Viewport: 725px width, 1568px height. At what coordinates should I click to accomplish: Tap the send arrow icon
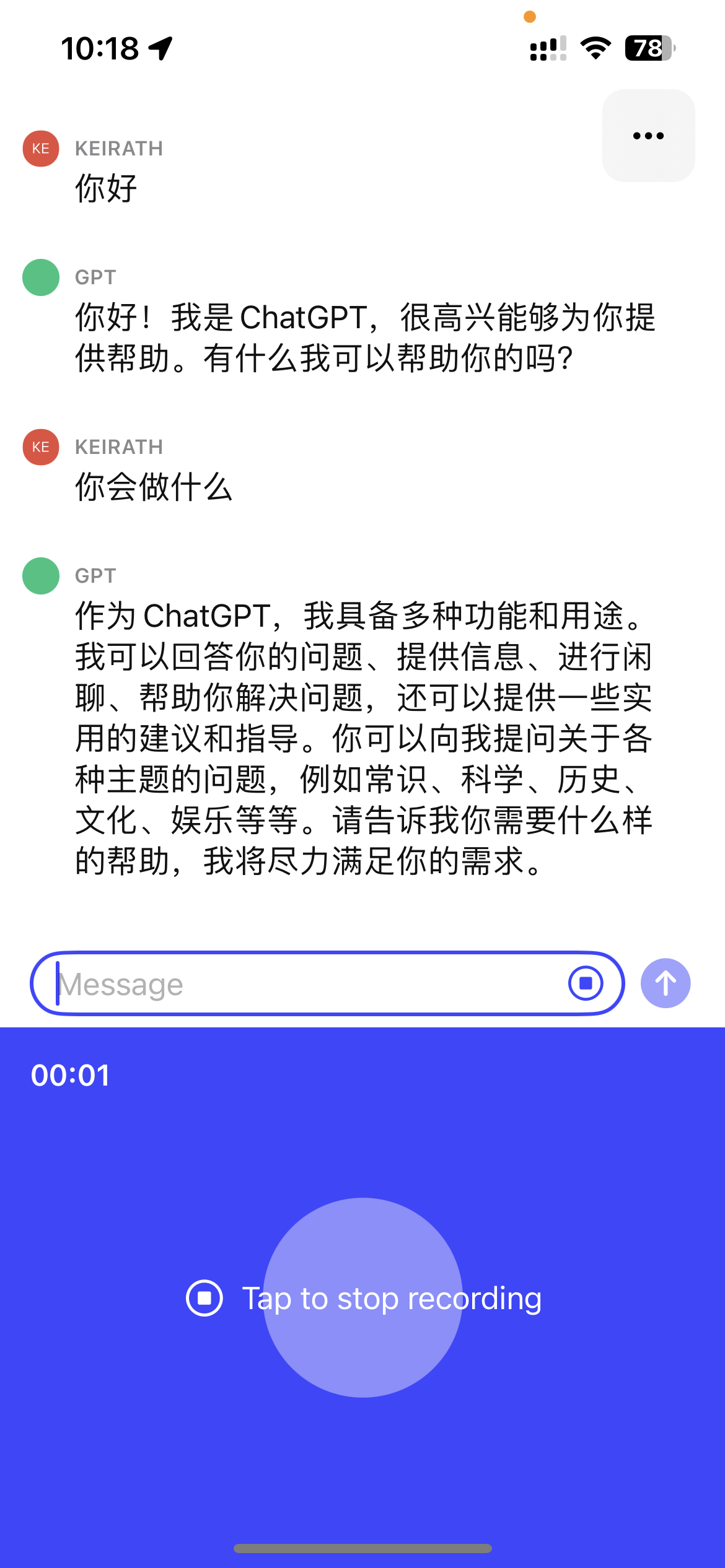pyautogui.click(x=665, y=982)
